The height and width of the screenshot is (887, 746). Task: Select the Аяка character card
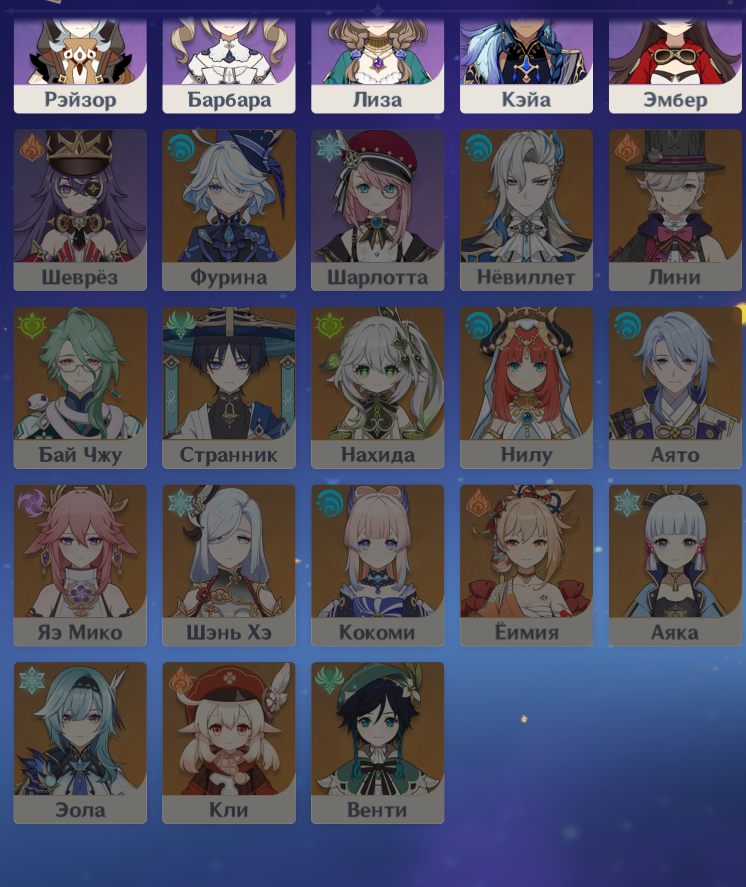tap(675, 564)
